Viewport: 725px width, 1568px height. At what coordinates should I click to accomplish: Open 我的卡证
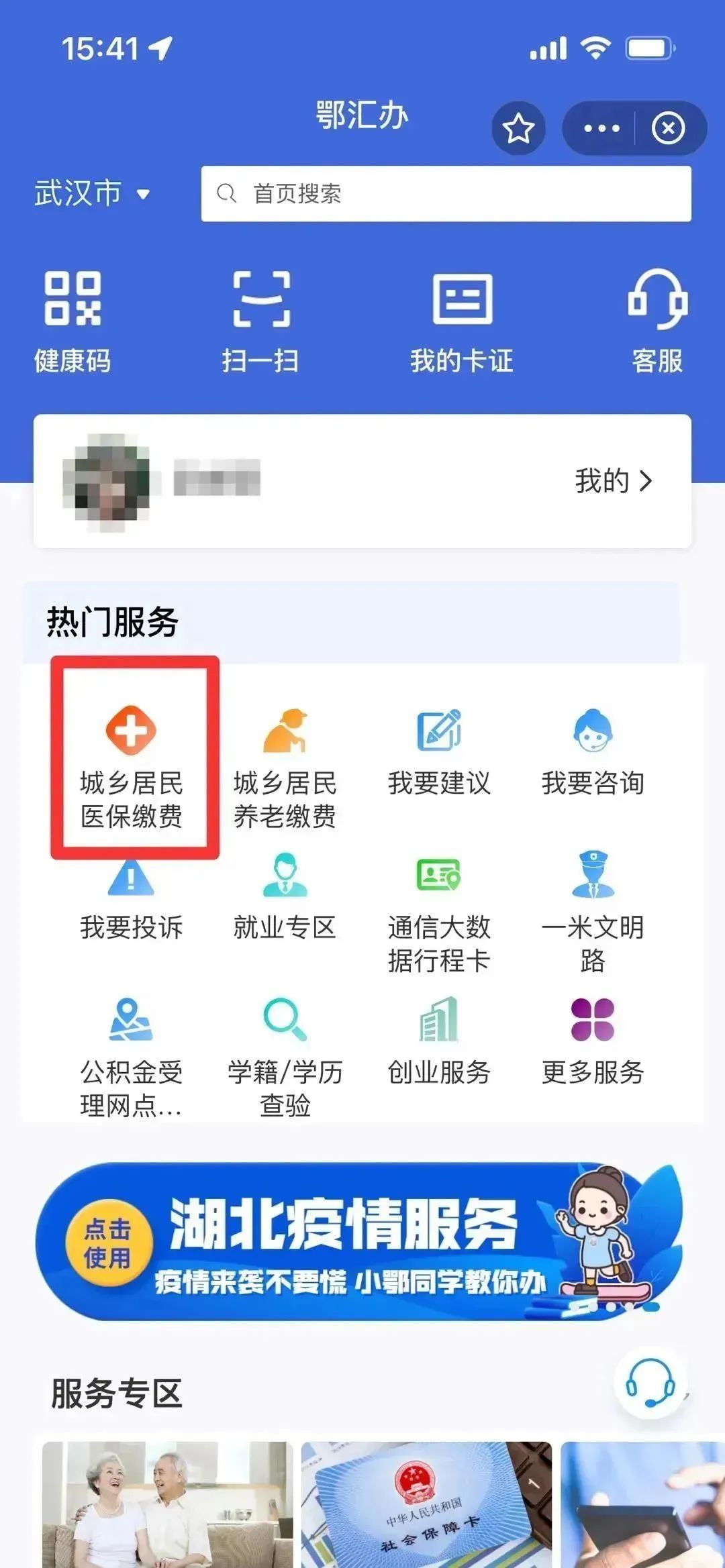coord(462,321)
